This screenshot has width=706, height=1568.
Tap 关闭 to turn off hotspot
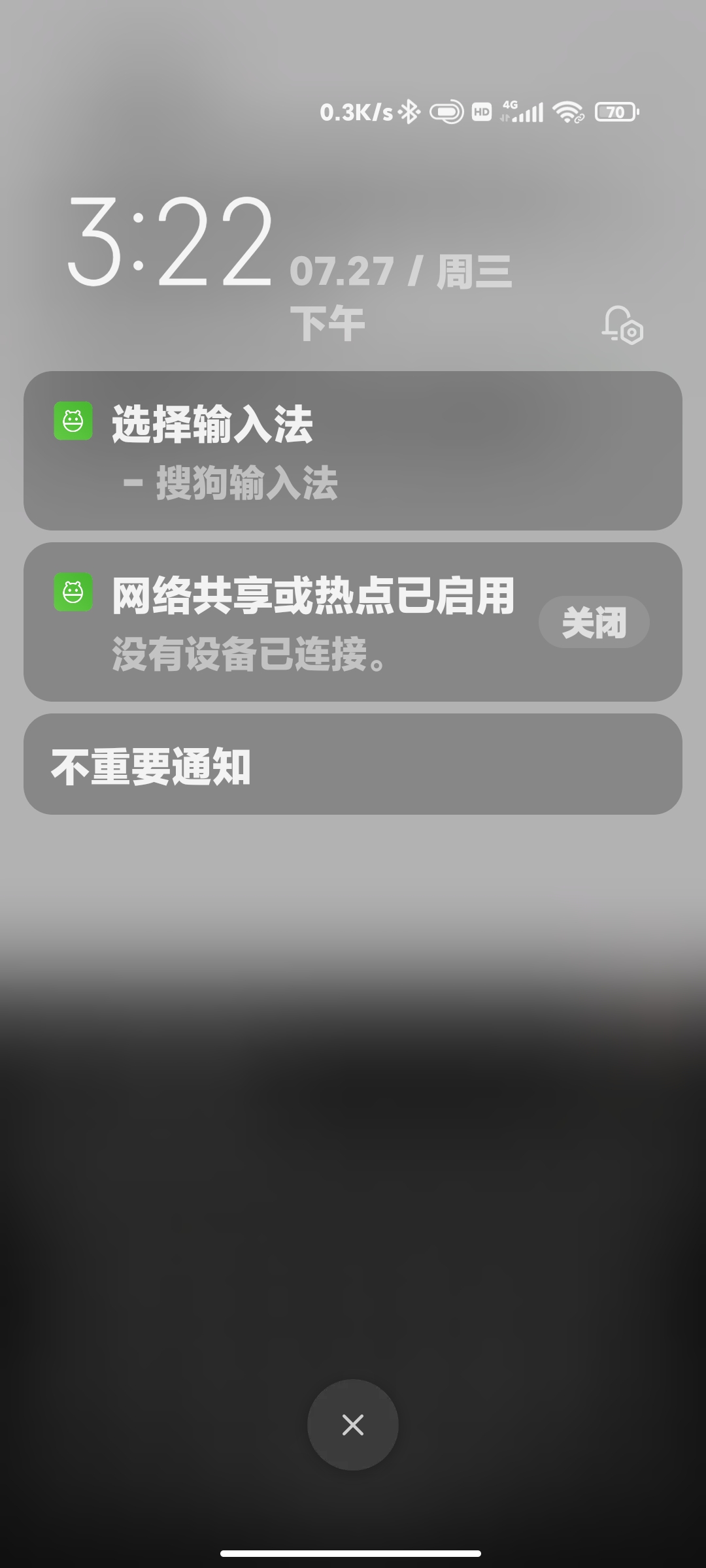(594, 622)
